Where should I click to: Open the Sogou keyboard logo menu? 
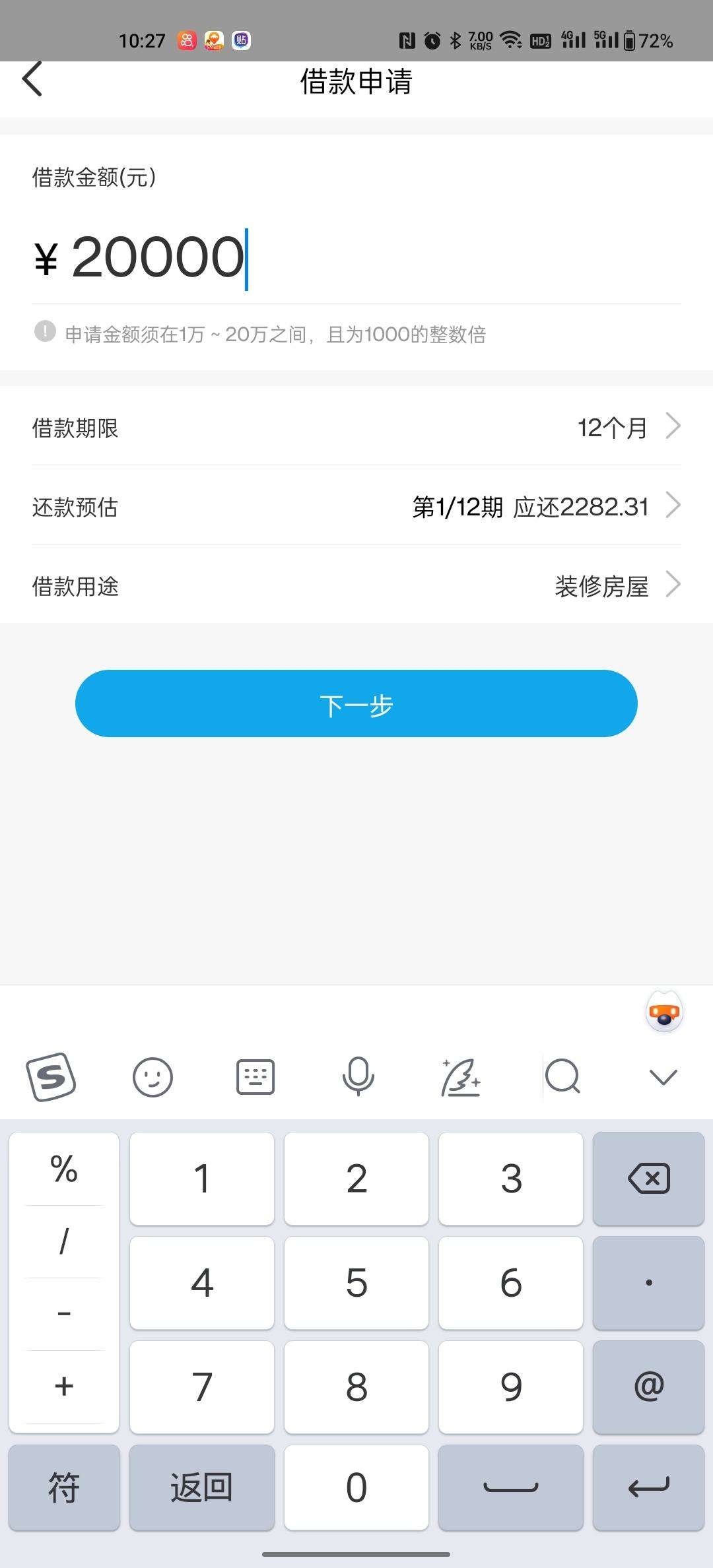tap(51, 1077)
